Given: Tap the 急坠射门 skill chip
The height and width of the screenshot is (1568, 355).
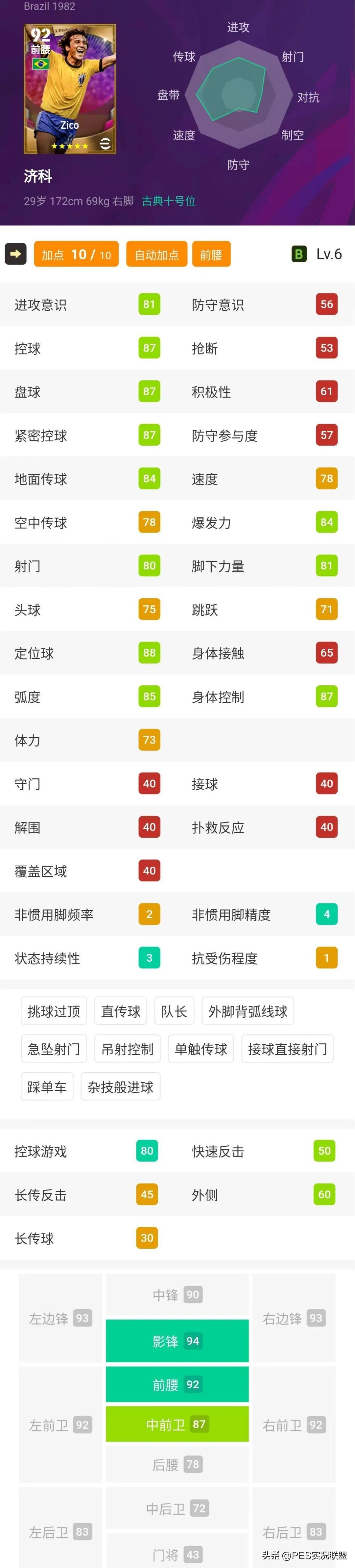Looking at the screenshot, I should (54, 1049).
